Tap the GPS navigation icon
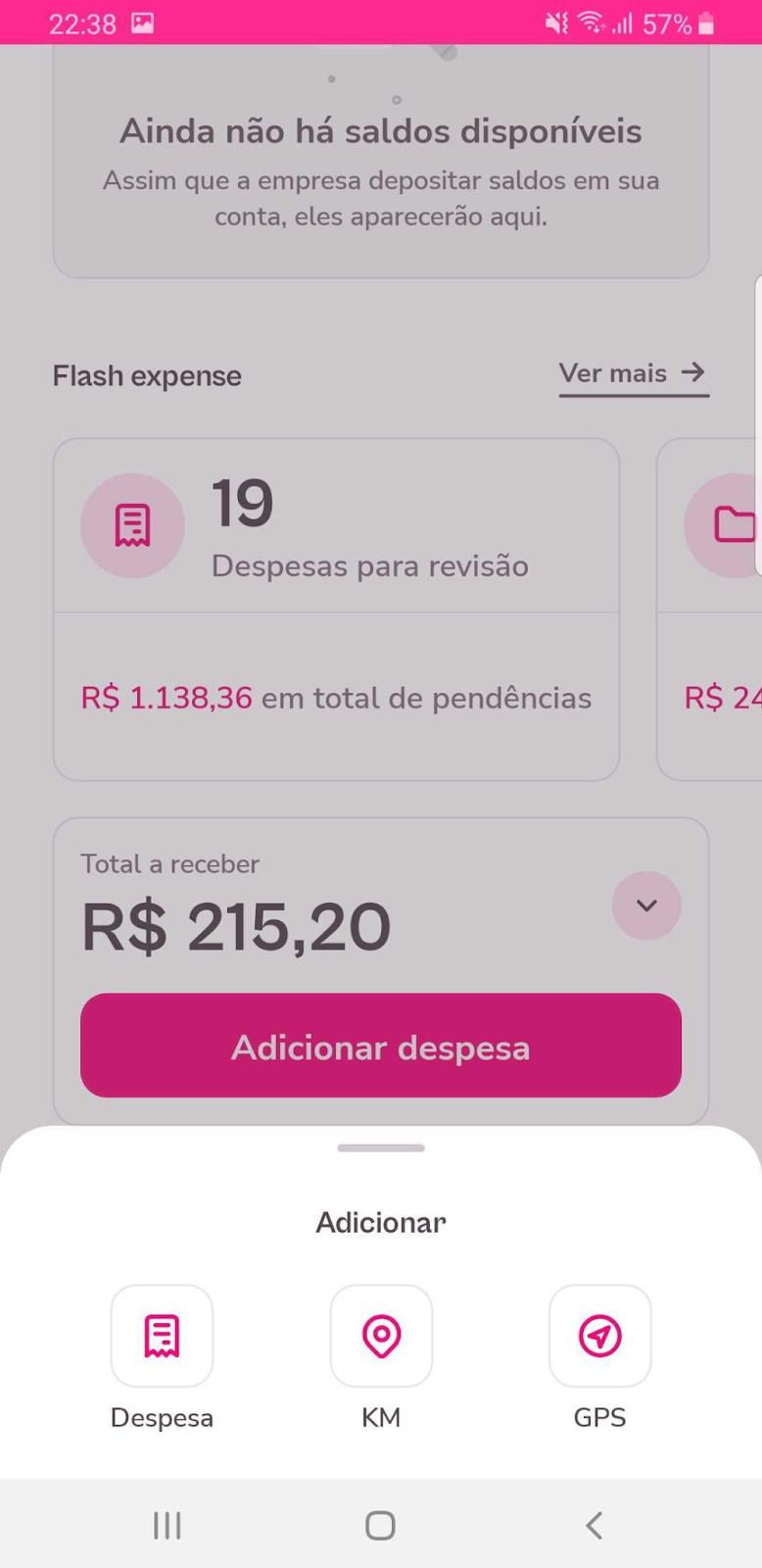The width and height of the screenshot is (762, 1568). (599, 1337)
